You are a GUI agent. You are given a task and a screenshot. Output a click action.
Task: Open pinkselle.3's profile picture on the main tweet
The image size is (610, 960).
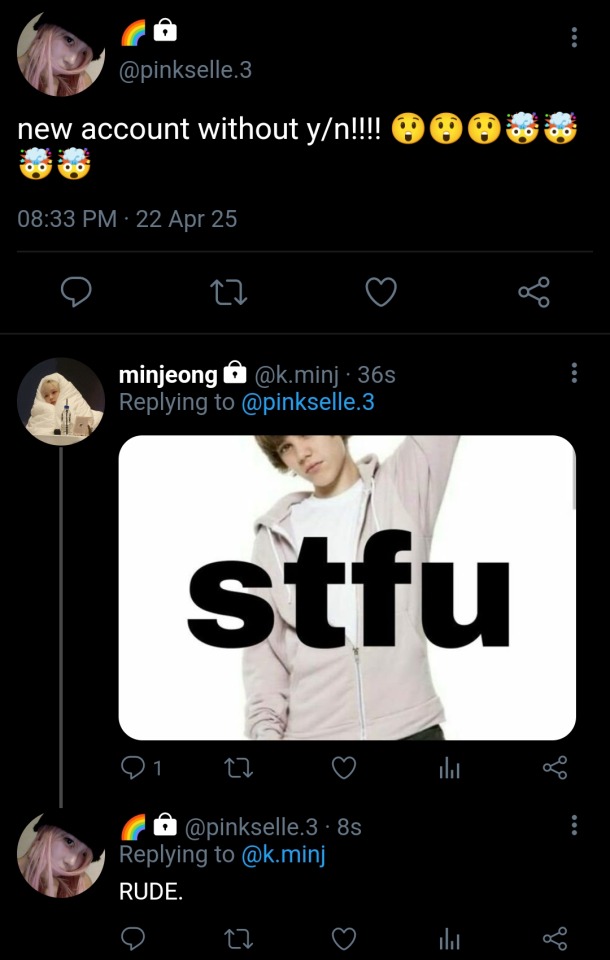point(61,54)
